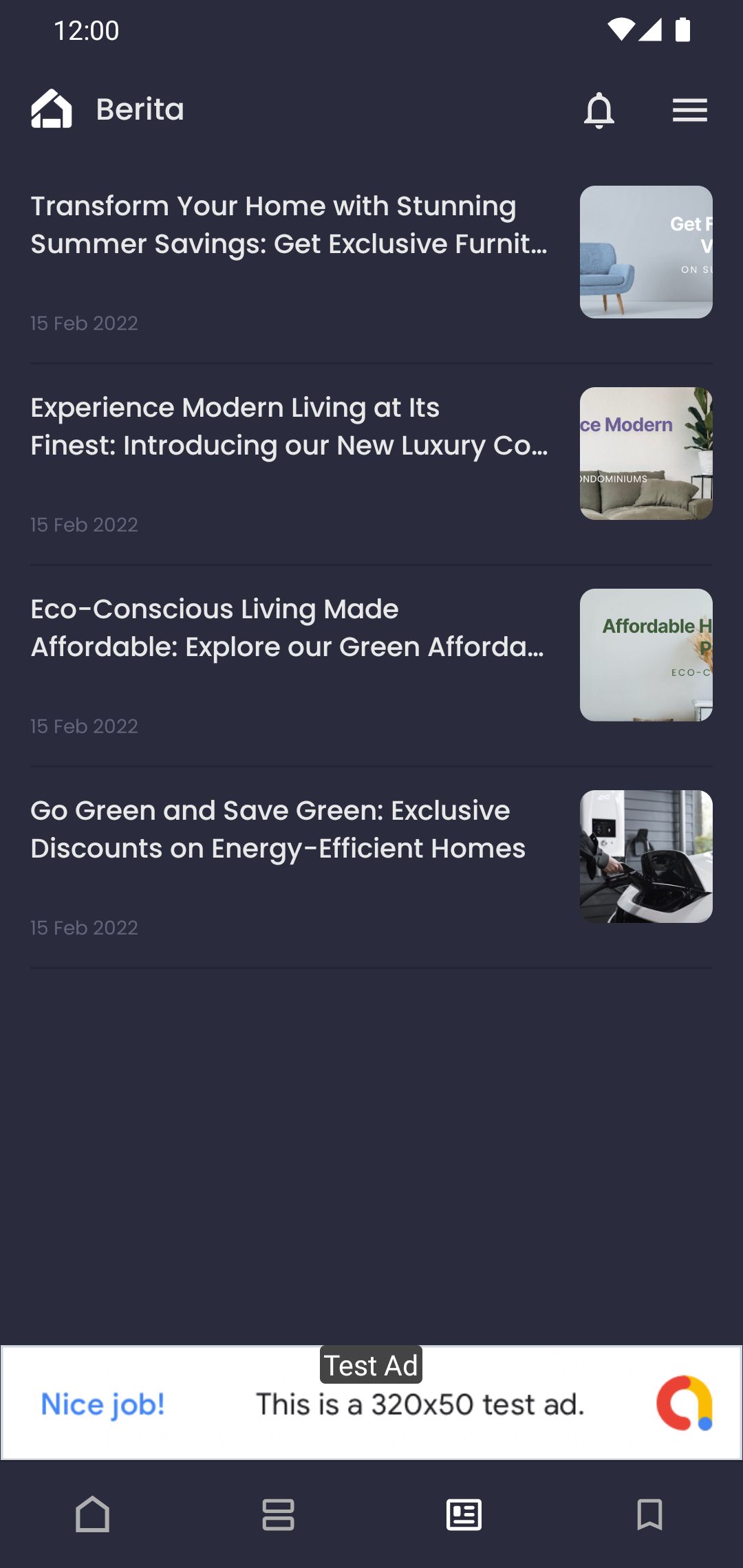This screenshot has width=743, height=1568.
Task: Go to the home tab
Action: [93, 1514]
